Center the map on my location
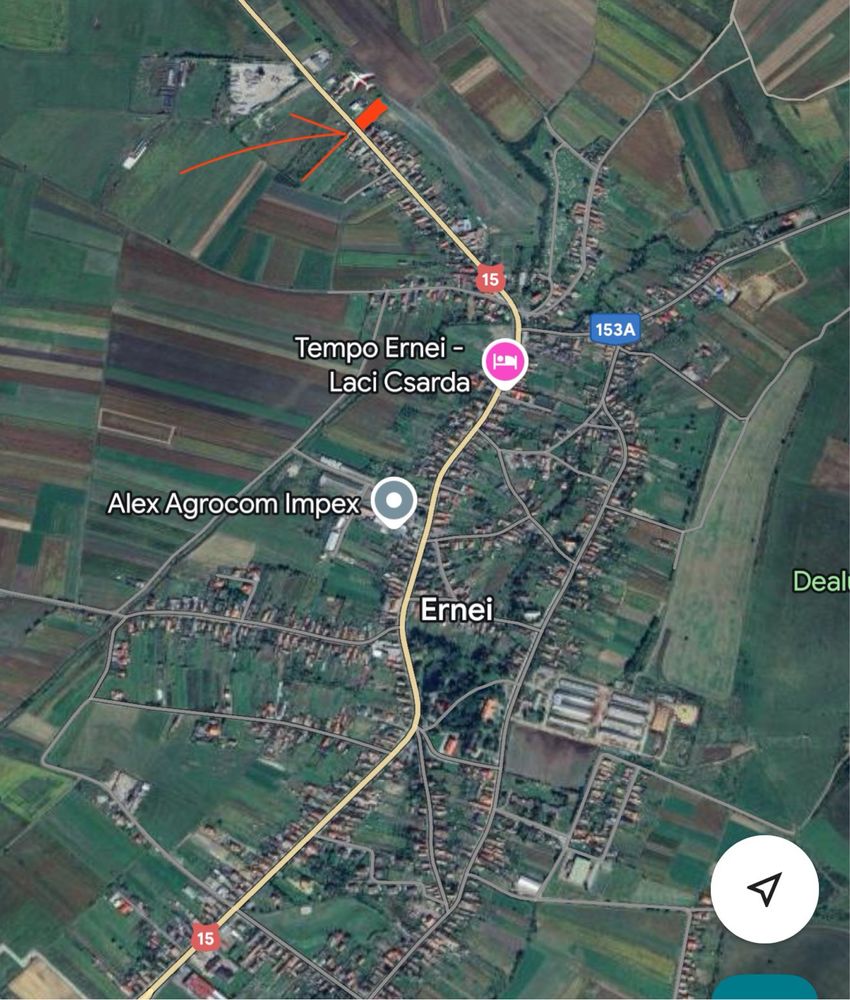 [765, 889]
